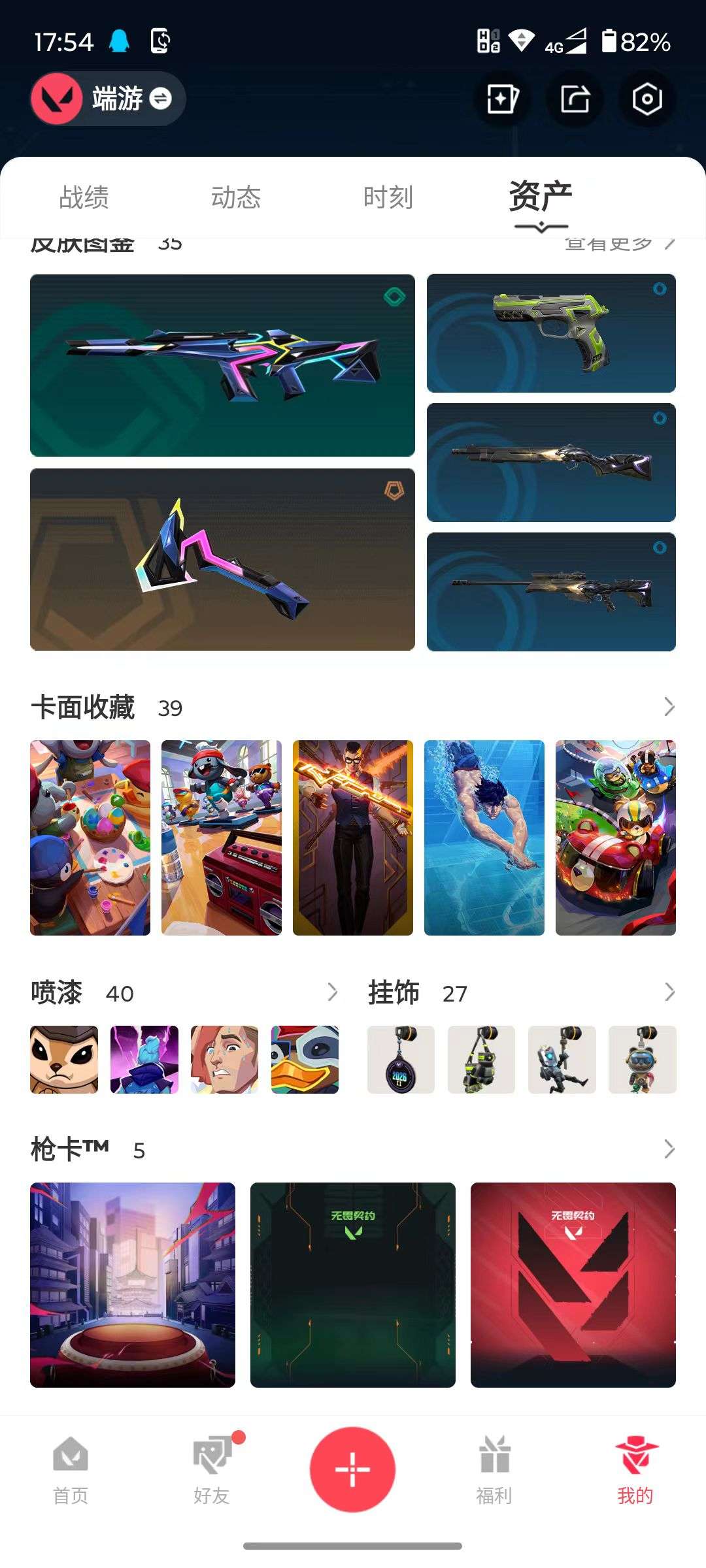
Task: Tap the share icon in the top bar
Action: pos(574,99)
